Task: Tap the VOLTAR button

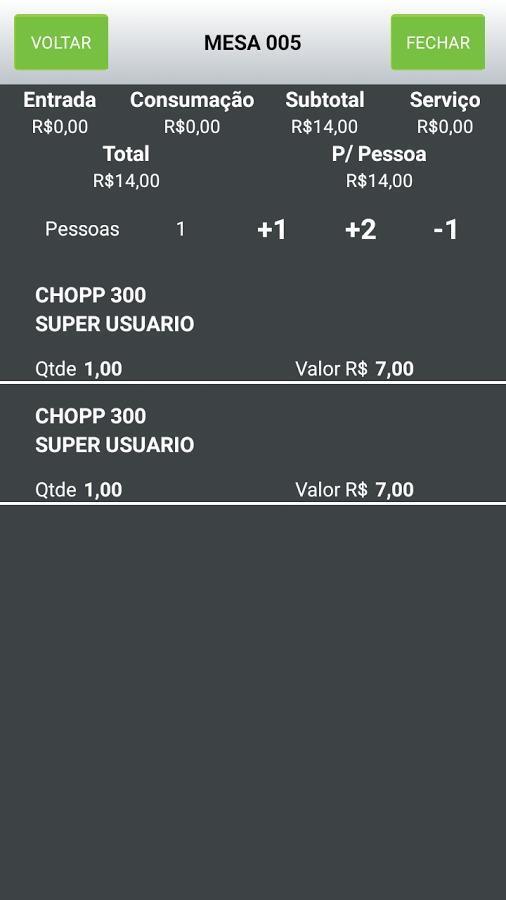Action: 61,42
